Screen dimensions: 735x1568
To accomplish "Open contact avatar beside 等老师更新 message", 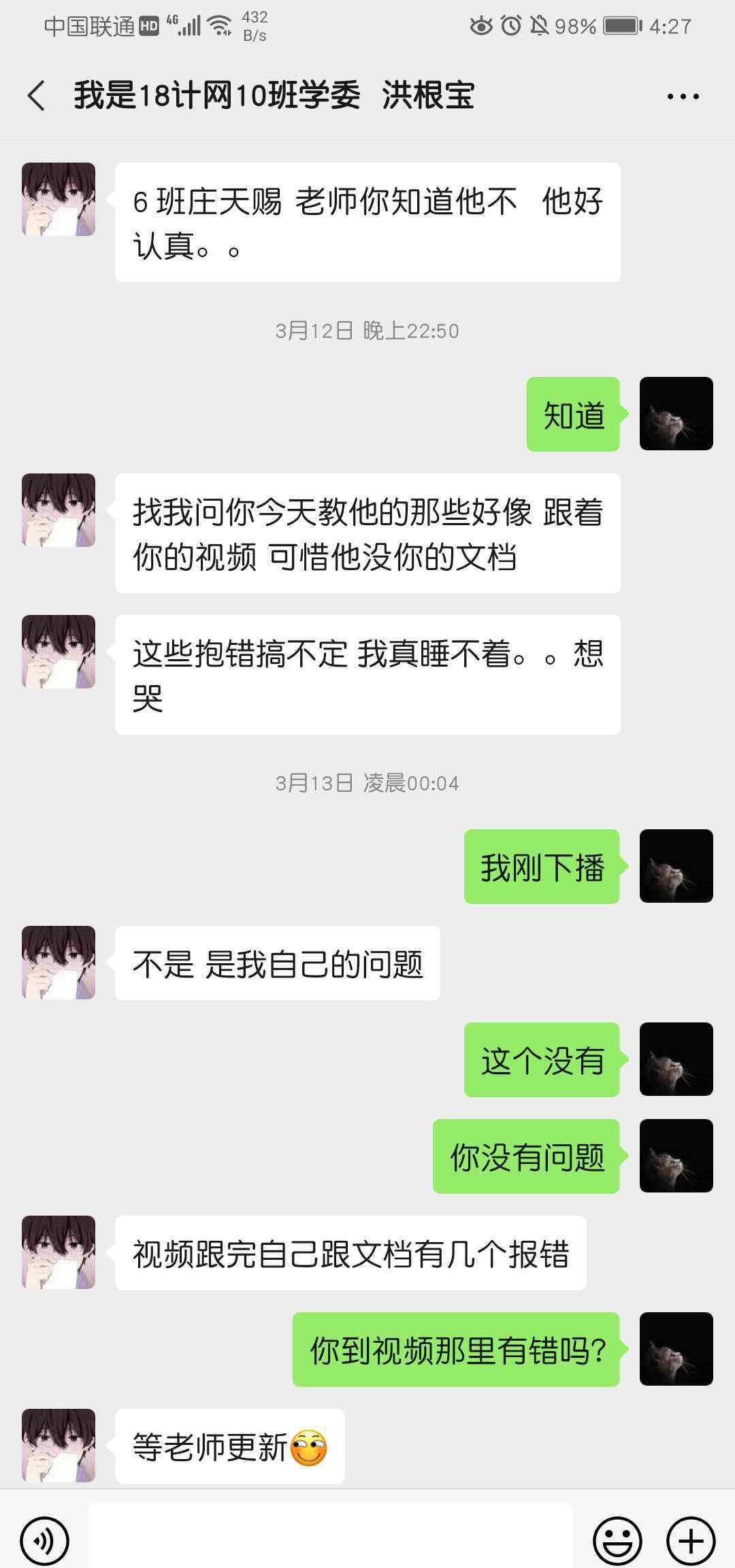I will click(59, 1445).
